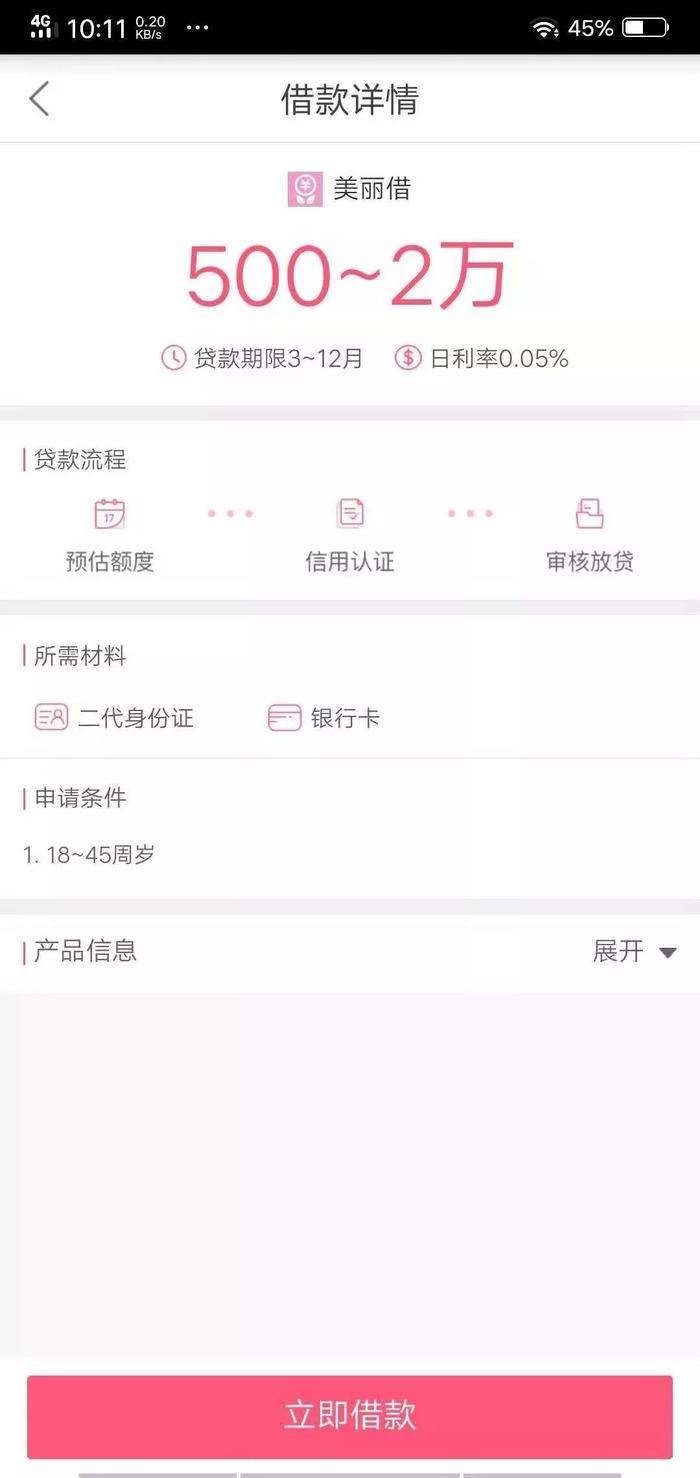The height and width of the screenshot is (1478, 700).
Task: Go back from the 借款详情 page
Action: click(39, 99)
